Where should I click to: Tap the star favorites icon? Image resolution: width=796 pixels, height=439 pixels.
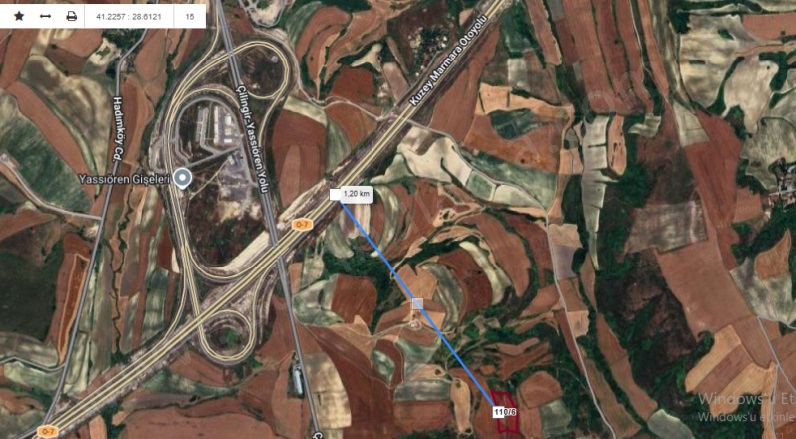click(x=19, y=16)
